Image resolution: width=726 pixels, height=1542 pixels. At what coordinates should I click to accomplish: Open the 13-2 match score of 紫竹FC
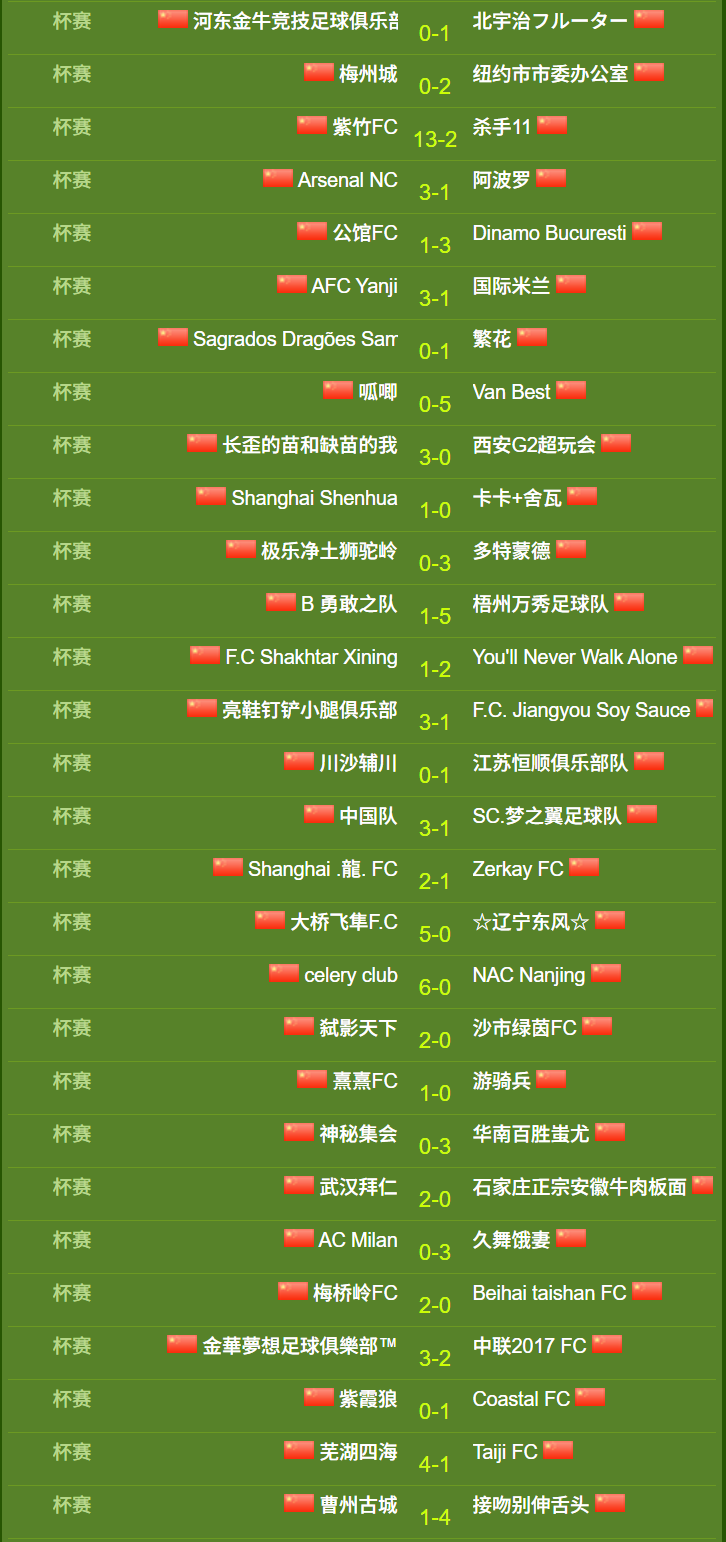point(435,139)
